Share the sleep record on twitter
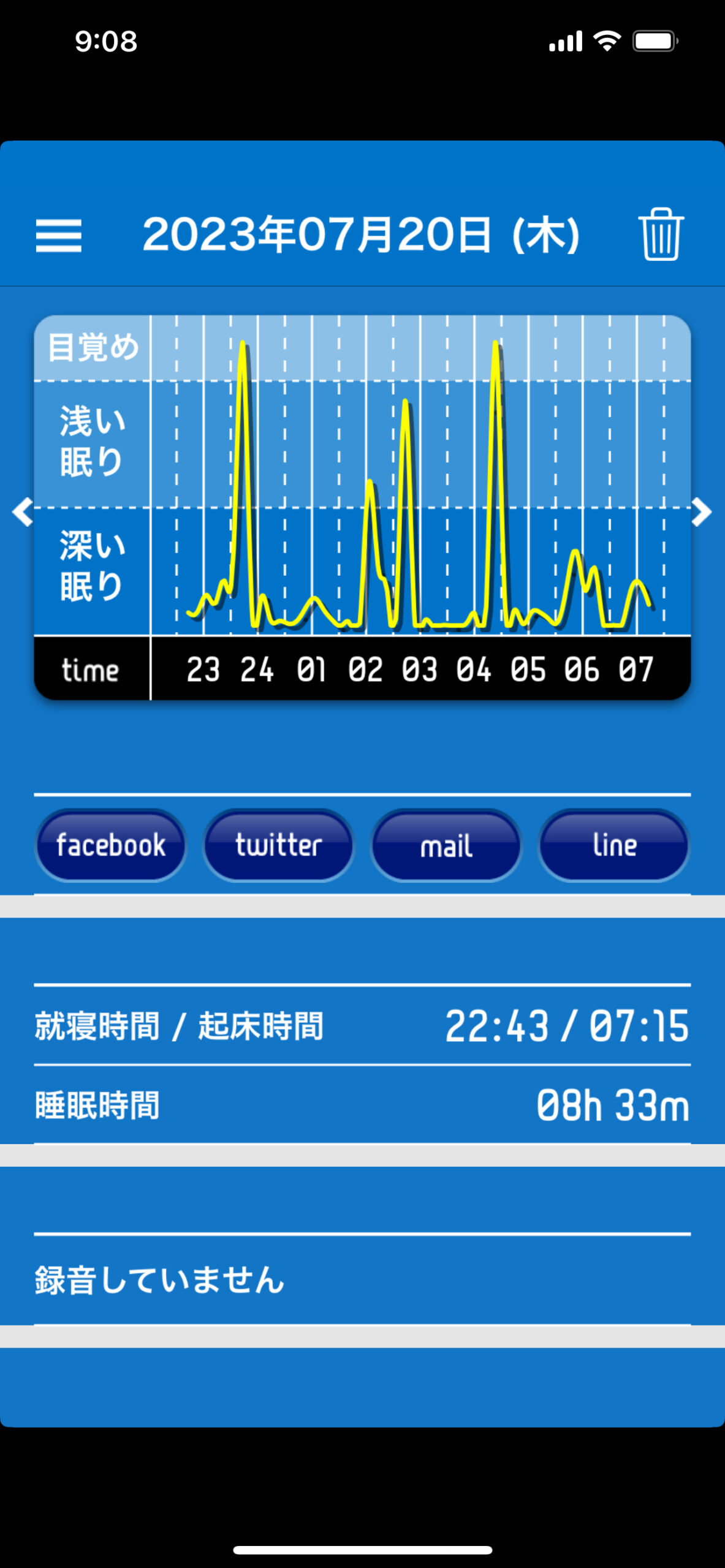The width and height of the screenshot is (725, 1568). click(279, 846)
